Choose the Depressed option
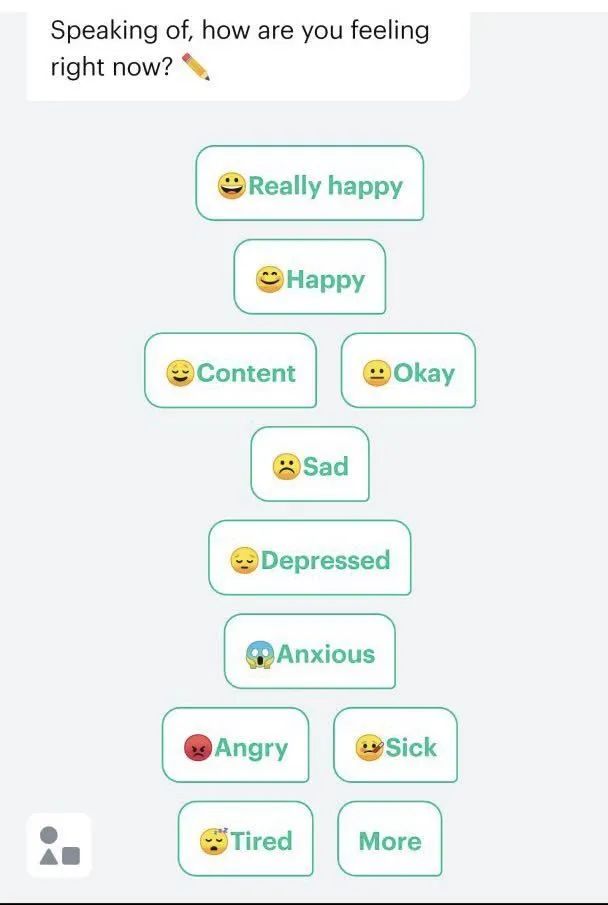The height and width of the screenshot is (905, 608). coord(309,559)
